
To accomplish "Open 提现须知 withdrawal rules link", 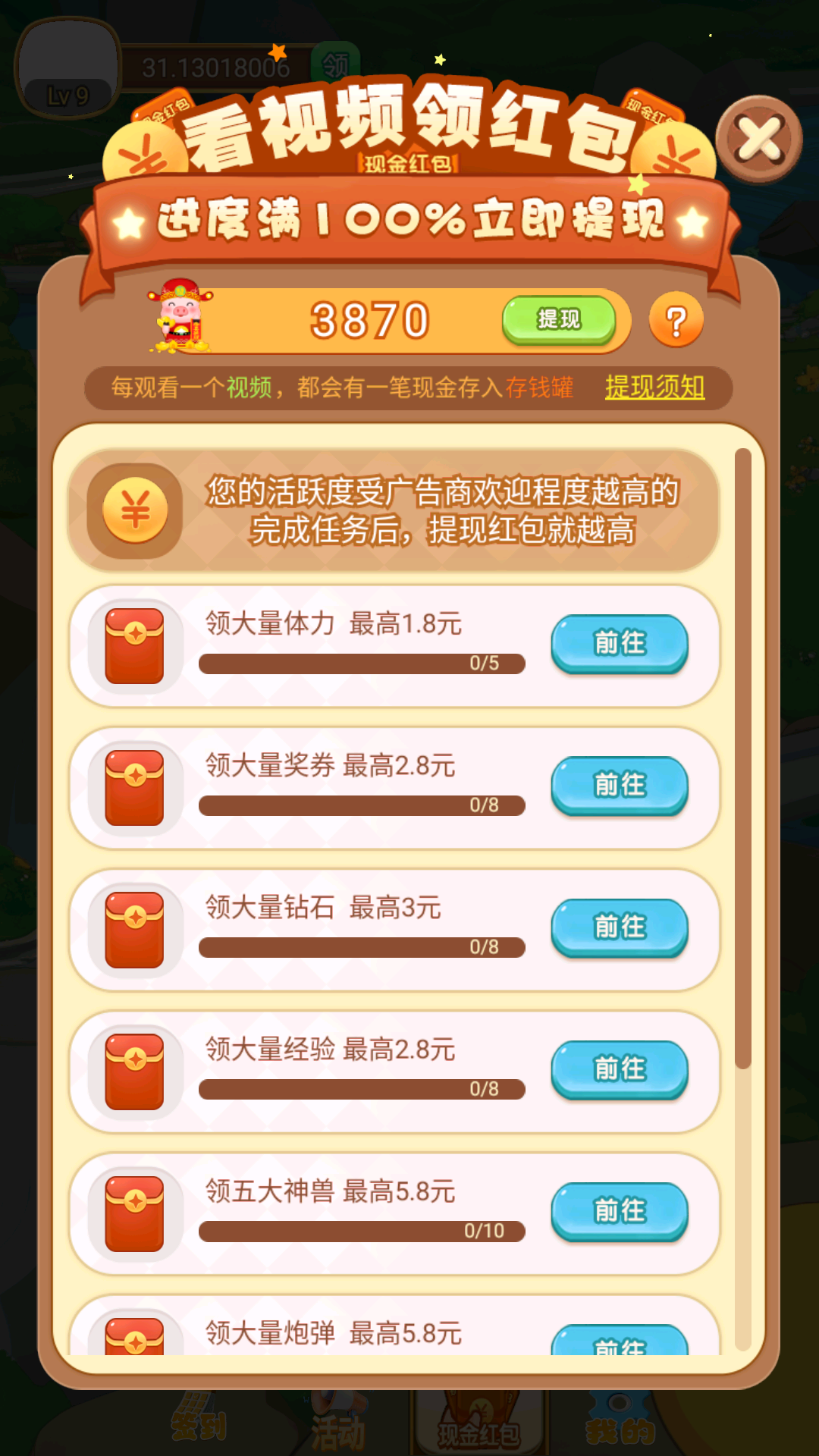I will (654, 388).
